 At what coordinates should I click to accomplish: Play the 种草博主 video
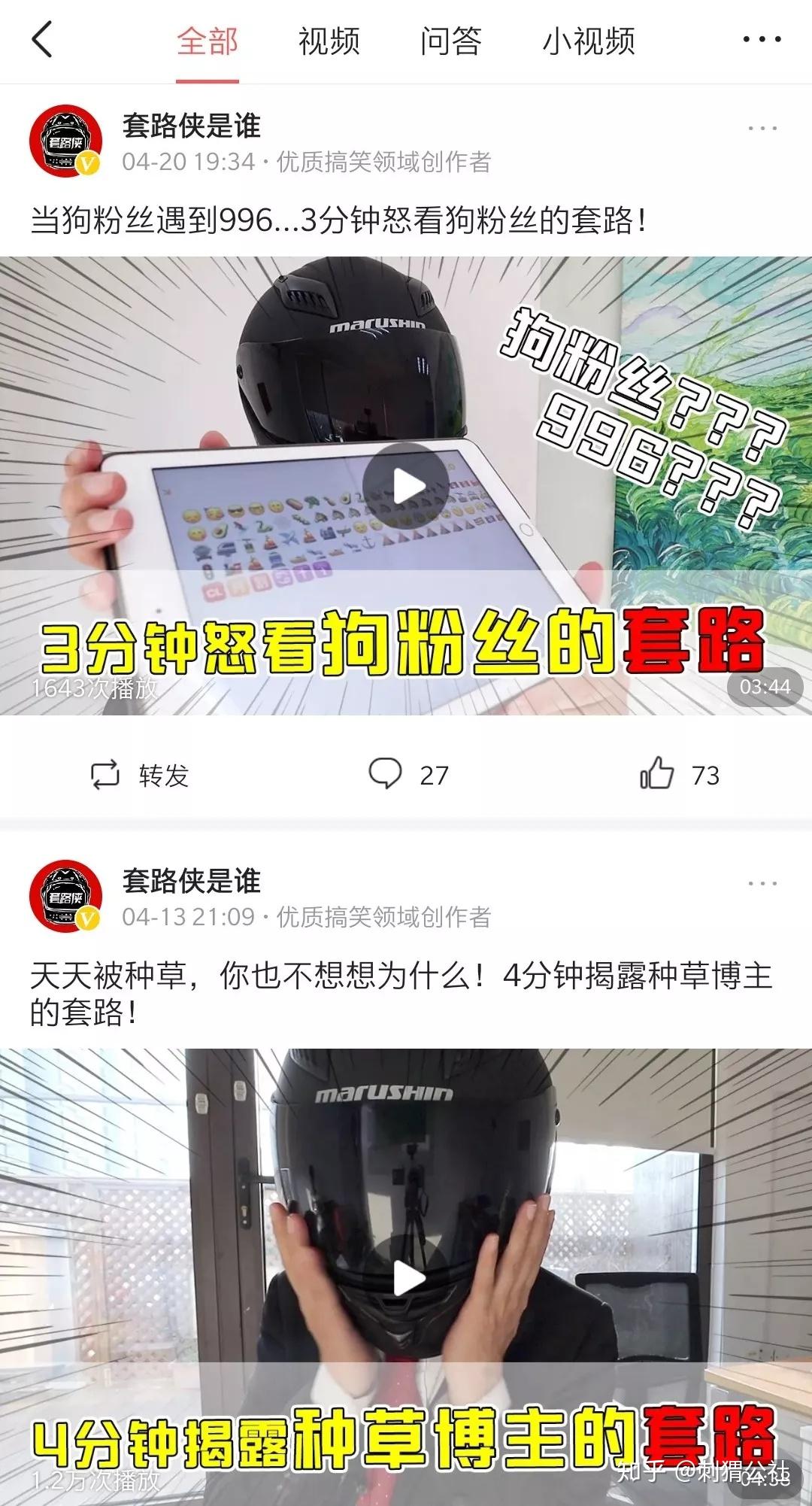[406, 1278]
